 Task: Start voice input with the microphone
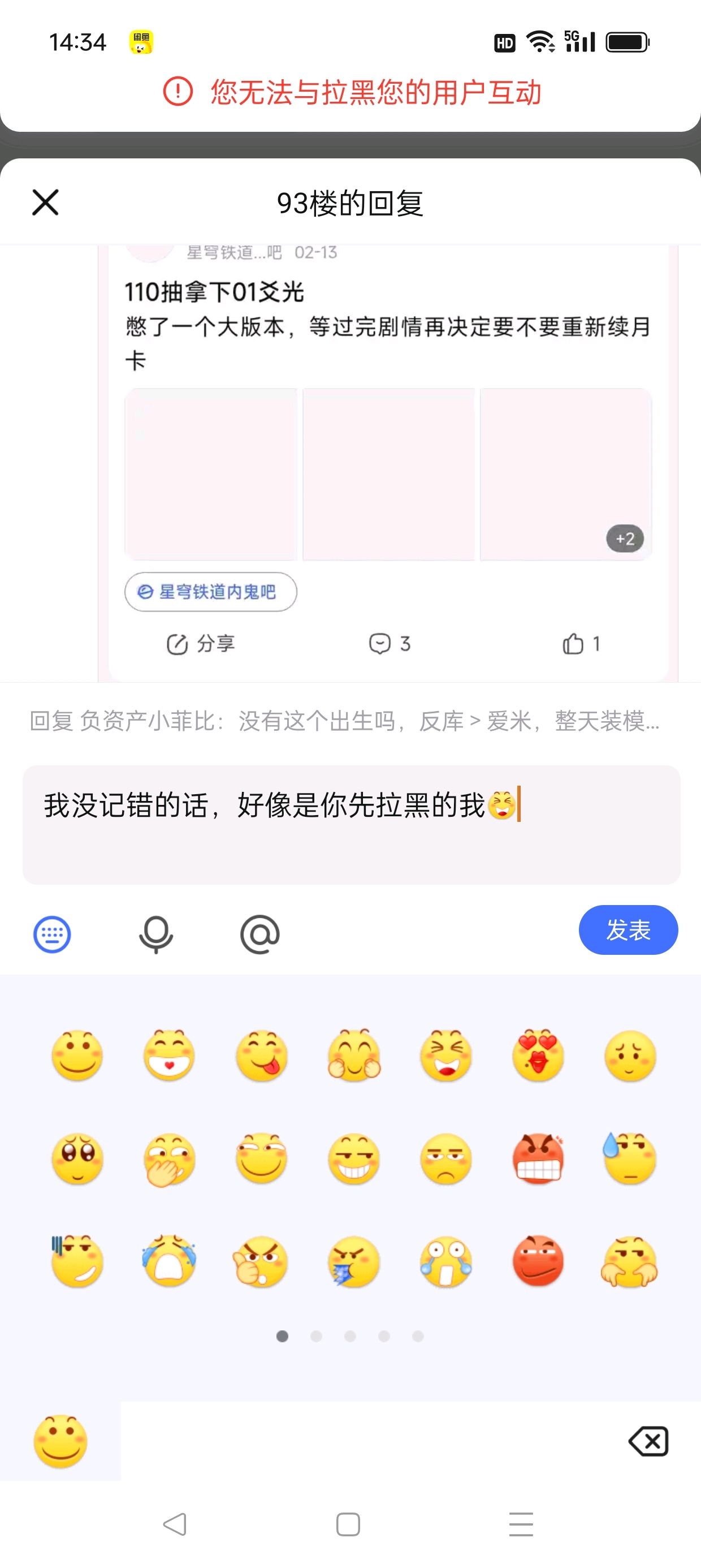(x=156, y=934)
